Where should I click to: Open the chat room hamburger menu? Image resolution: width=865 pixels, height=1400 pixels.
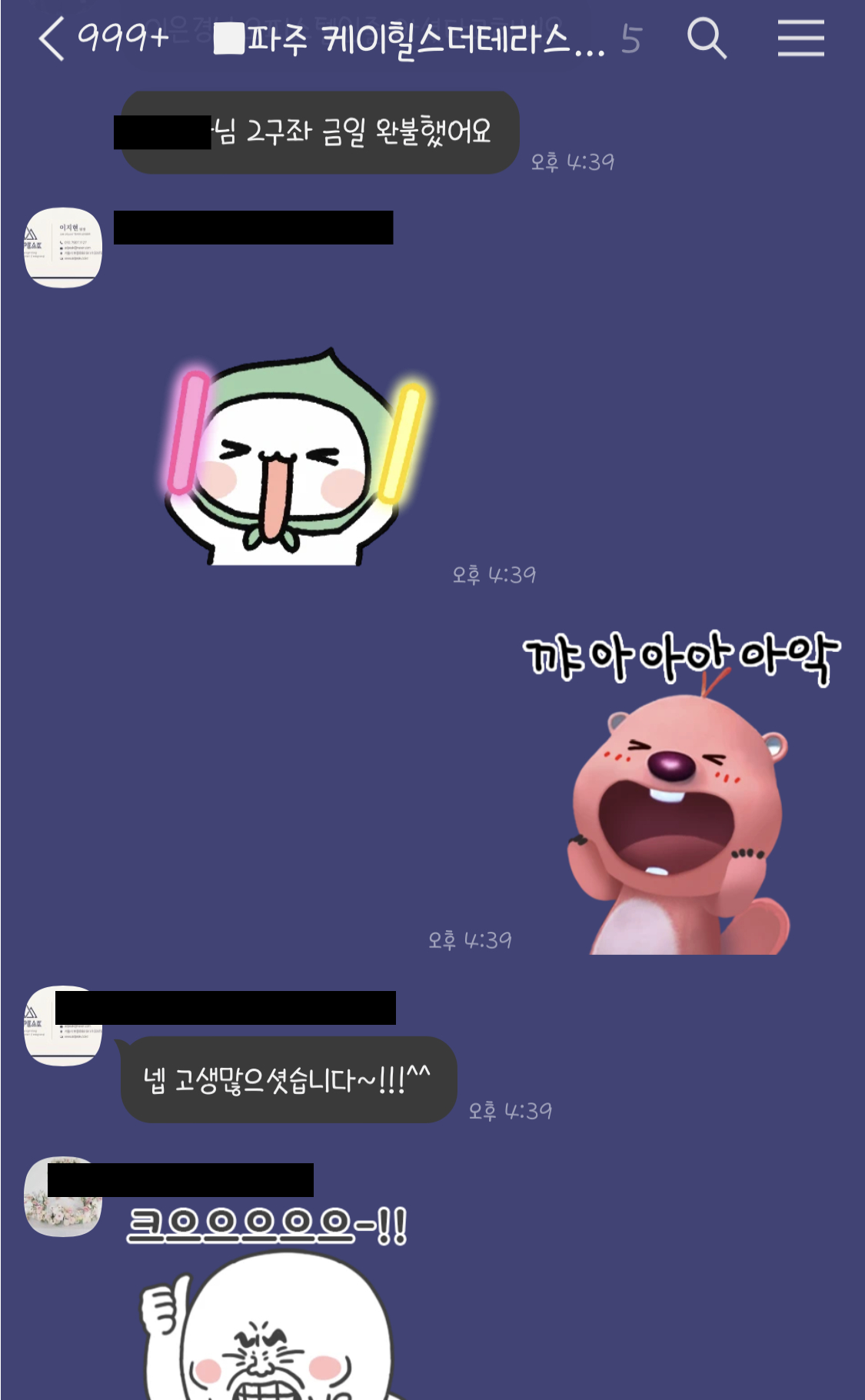pyautogui.click(x=800, y=38)
